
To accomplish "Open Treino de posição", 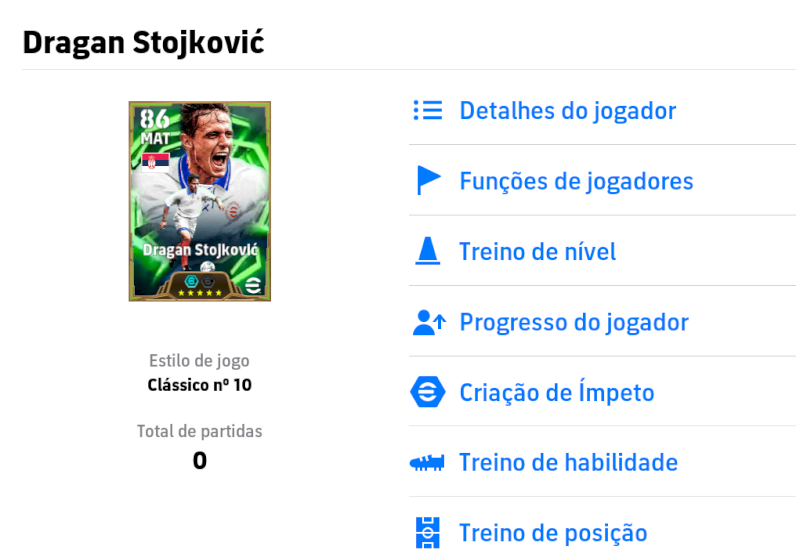I will (x=553, y=533).
